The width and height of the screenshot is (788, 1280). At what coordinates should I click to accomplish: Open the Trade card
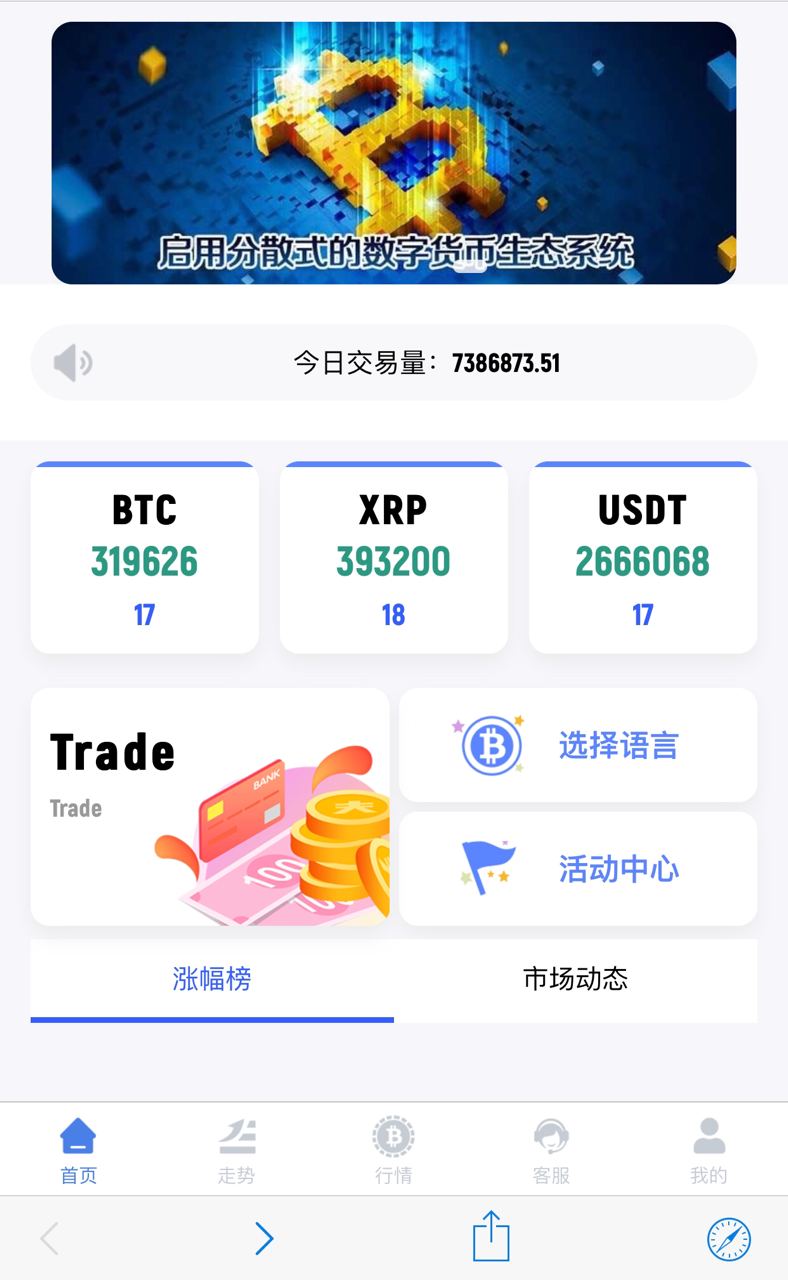coord(210,806)
